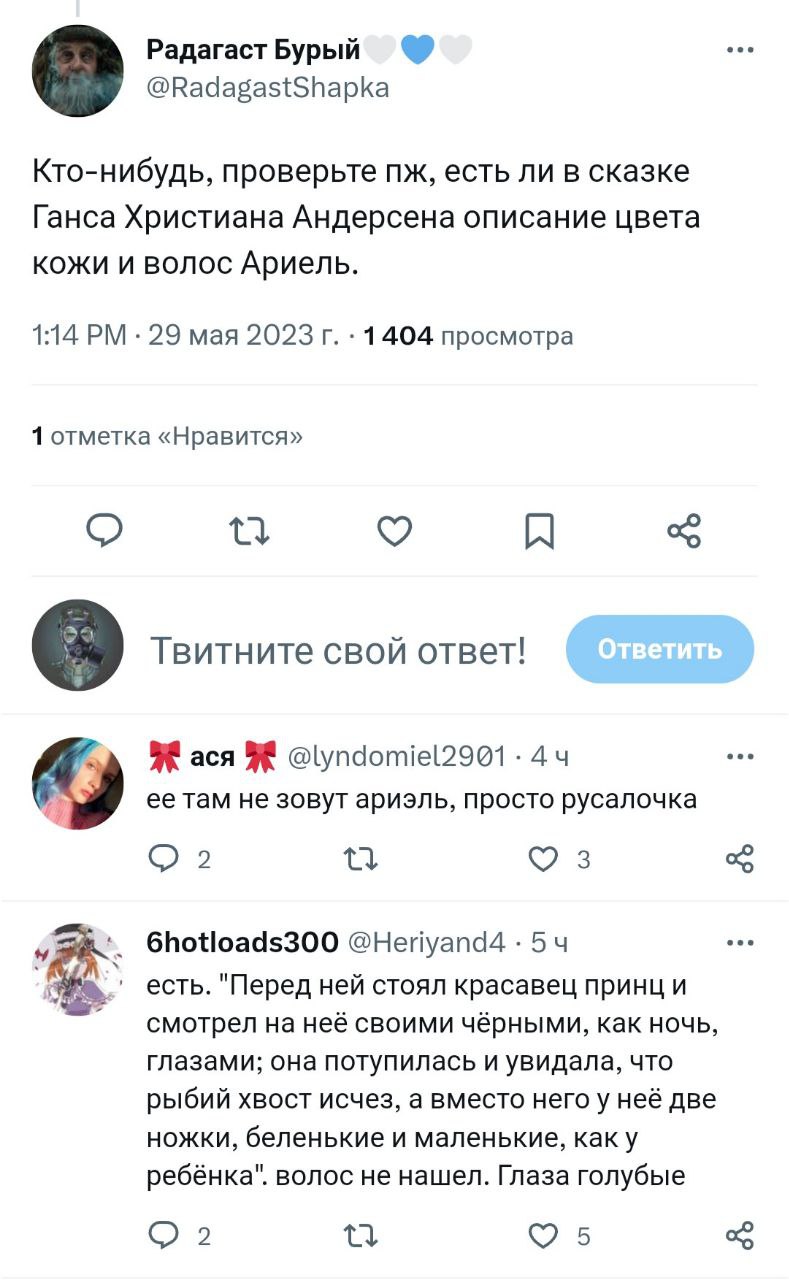Retweet Радагаст Бурый's tweet
The width and height of the screenshot is (789, 1280).
250,530
